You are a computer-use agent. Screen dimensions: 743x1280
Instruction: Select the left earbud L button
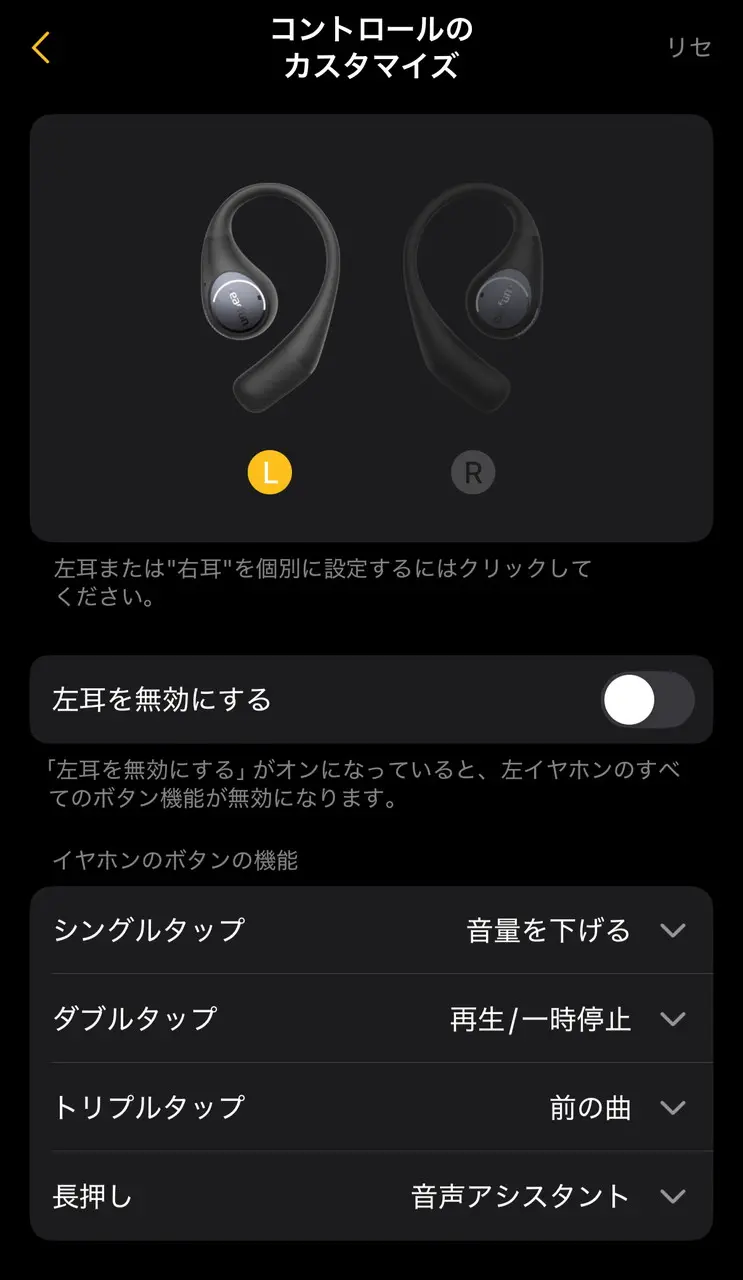tap(269, 474)
